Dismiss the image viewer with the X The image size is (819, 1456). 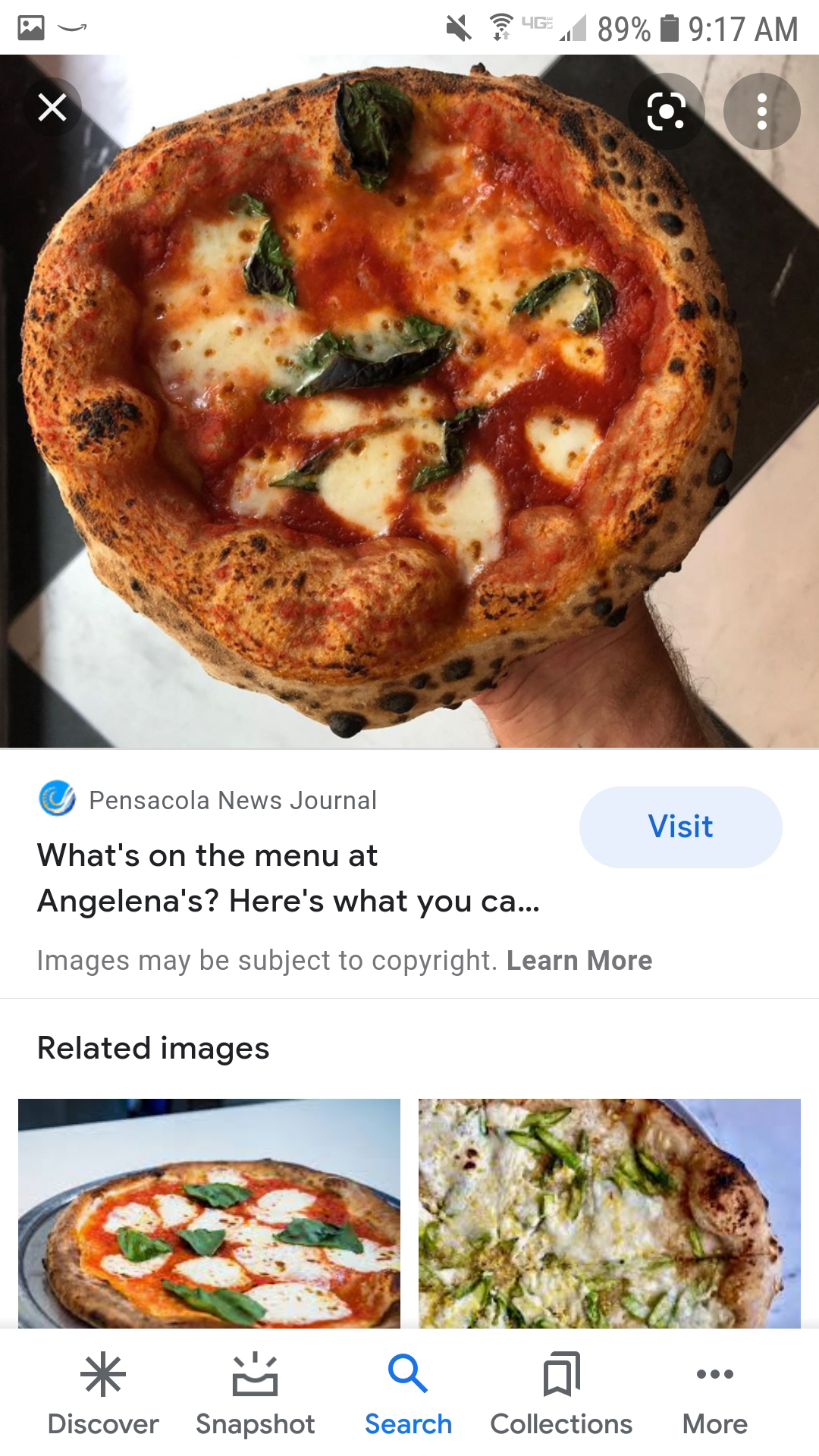53,107
